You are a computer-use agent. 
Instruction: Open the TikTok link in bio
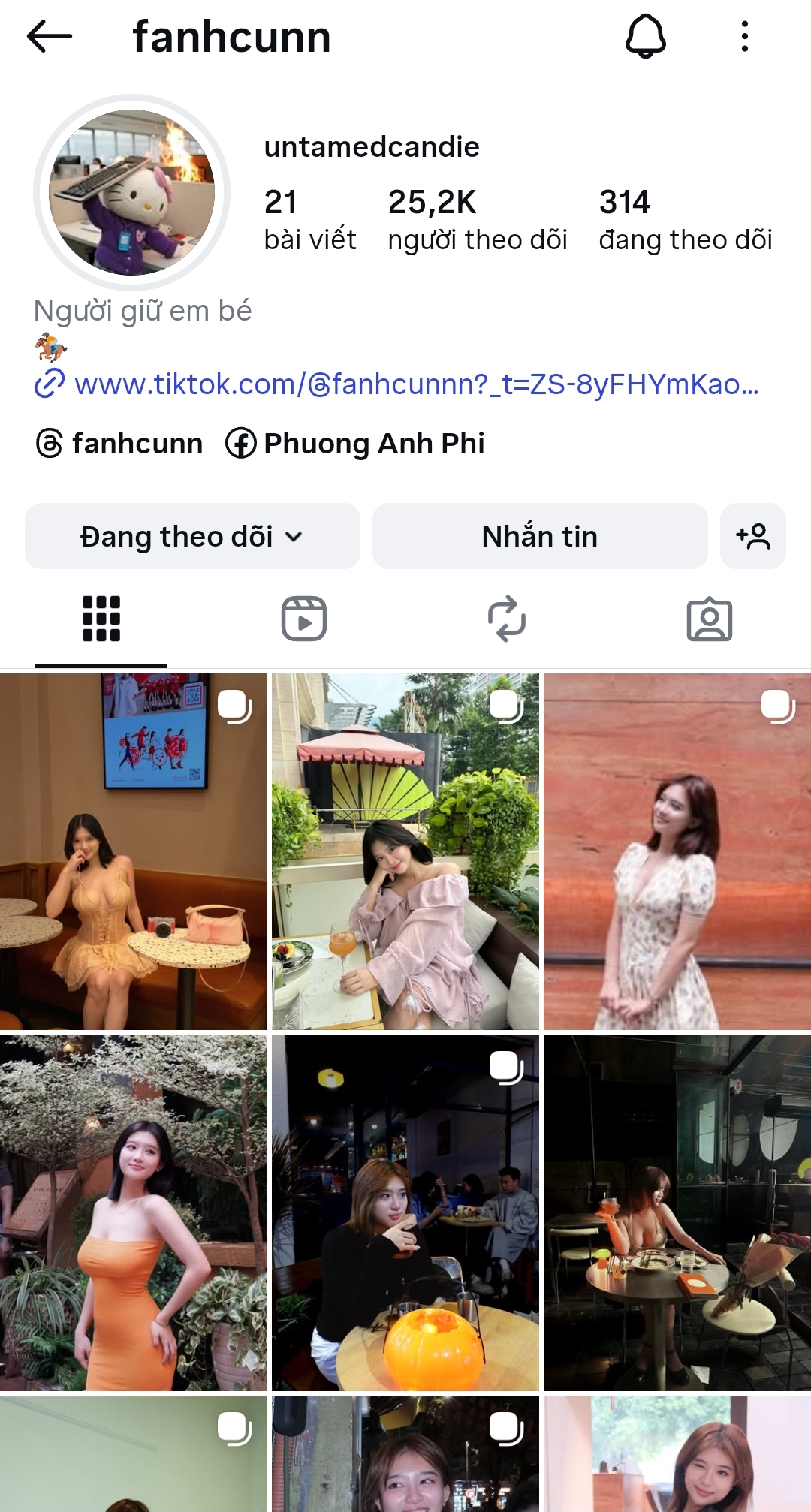416,384
